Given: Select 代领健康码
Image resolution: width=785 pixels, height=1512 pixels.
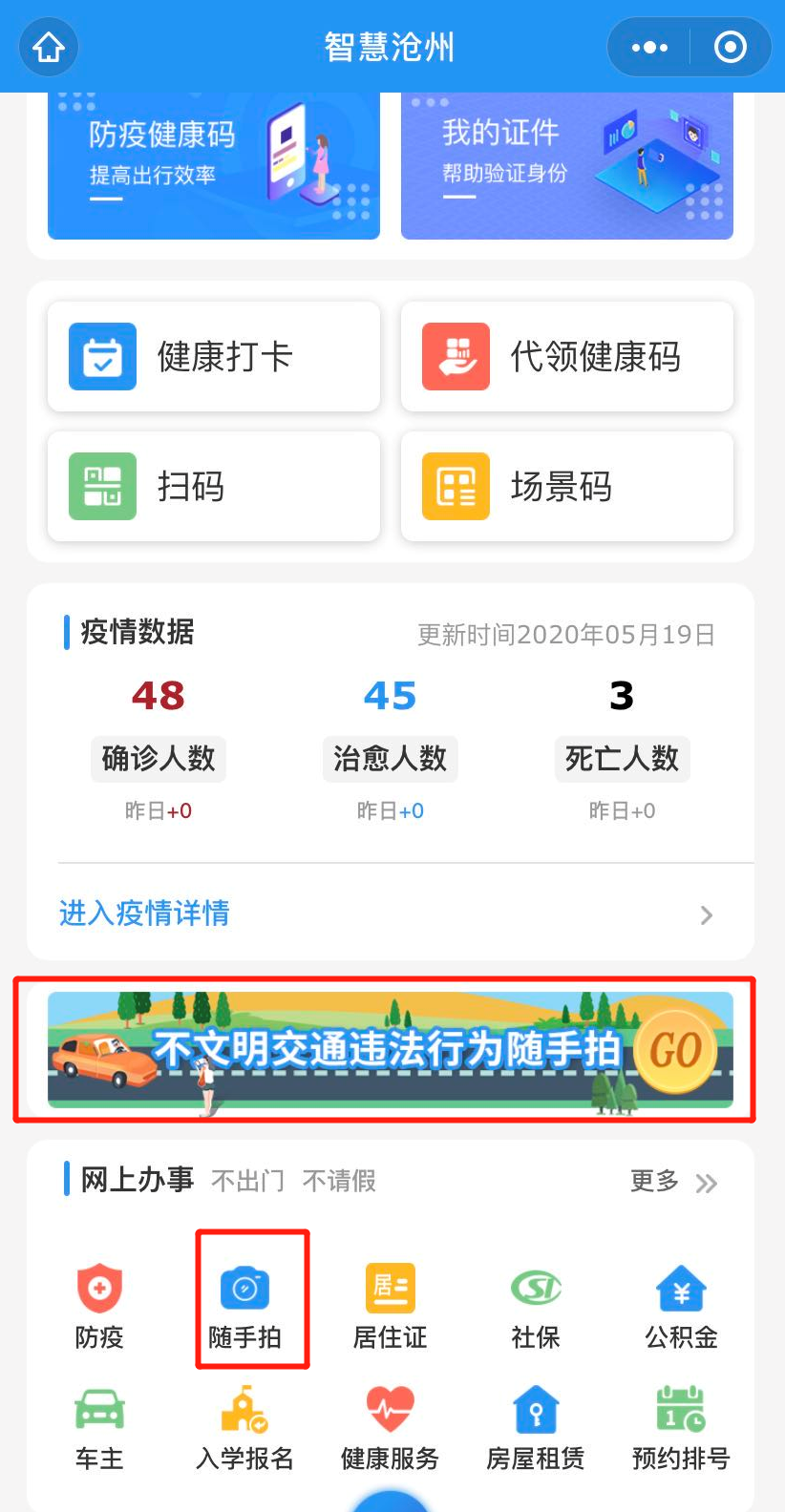Looking at the screenshot, I should [566, 357].
